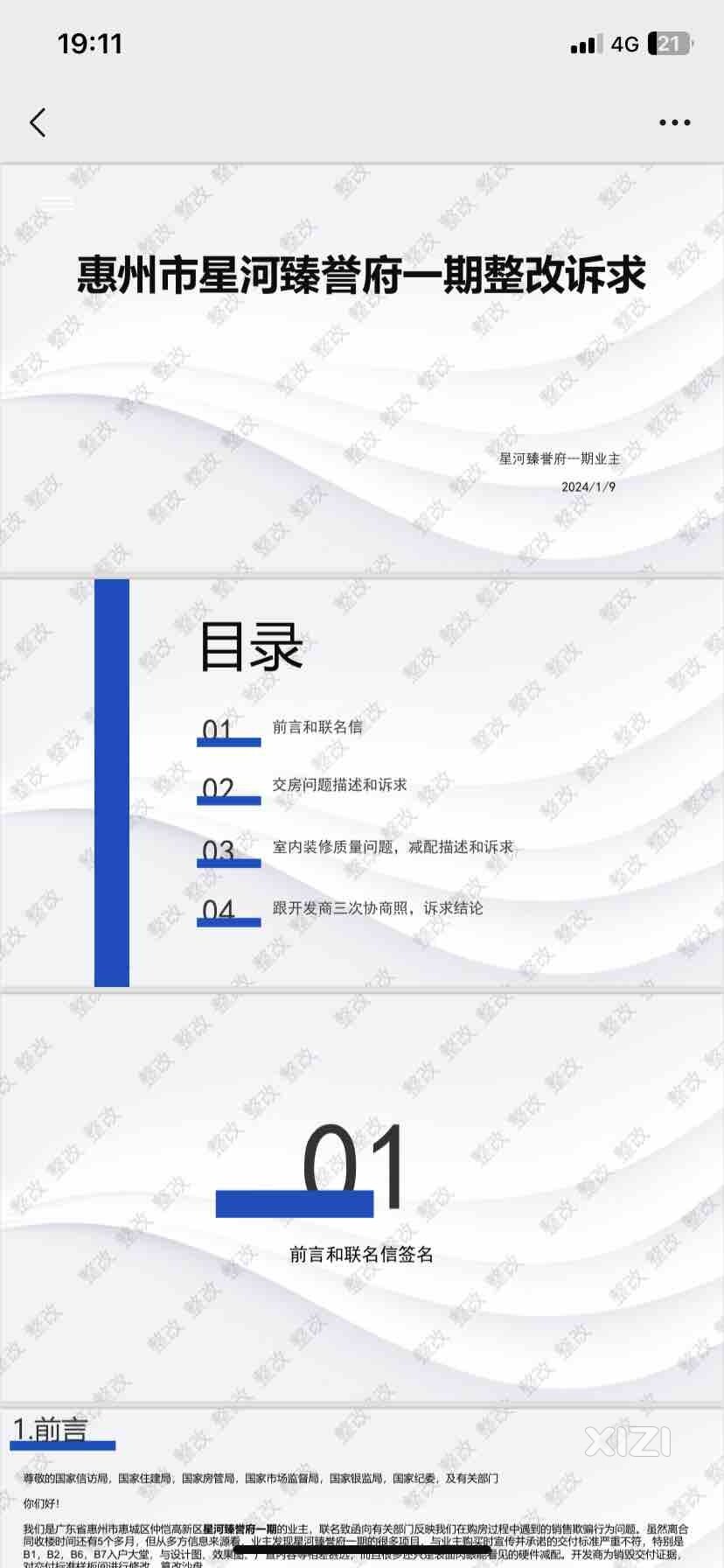Go back using the back arrow
This screenshot has width=724, height=1568.
click(38, 122)
